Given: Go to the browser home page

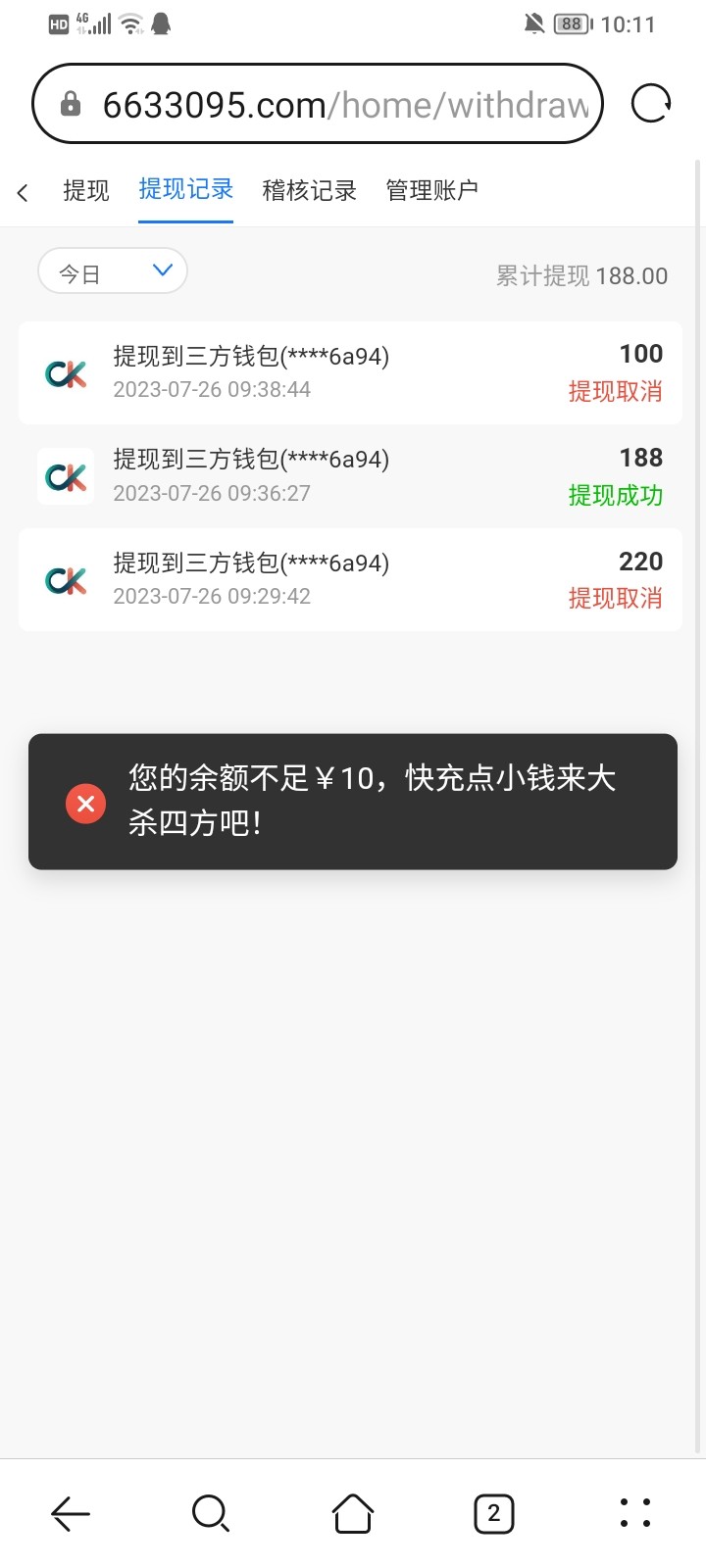Looking at the screenshot, I should coord(353,1513).
